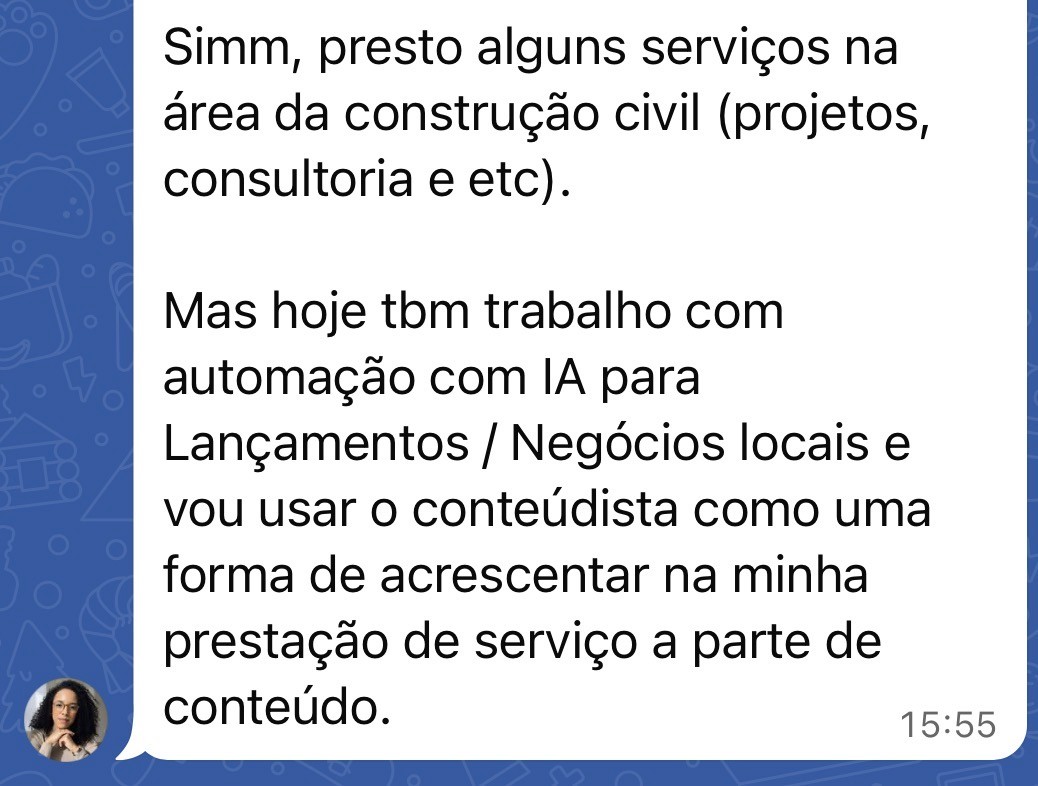
Task: Open the sender's profile photo avatar
Action: (66, 720)
